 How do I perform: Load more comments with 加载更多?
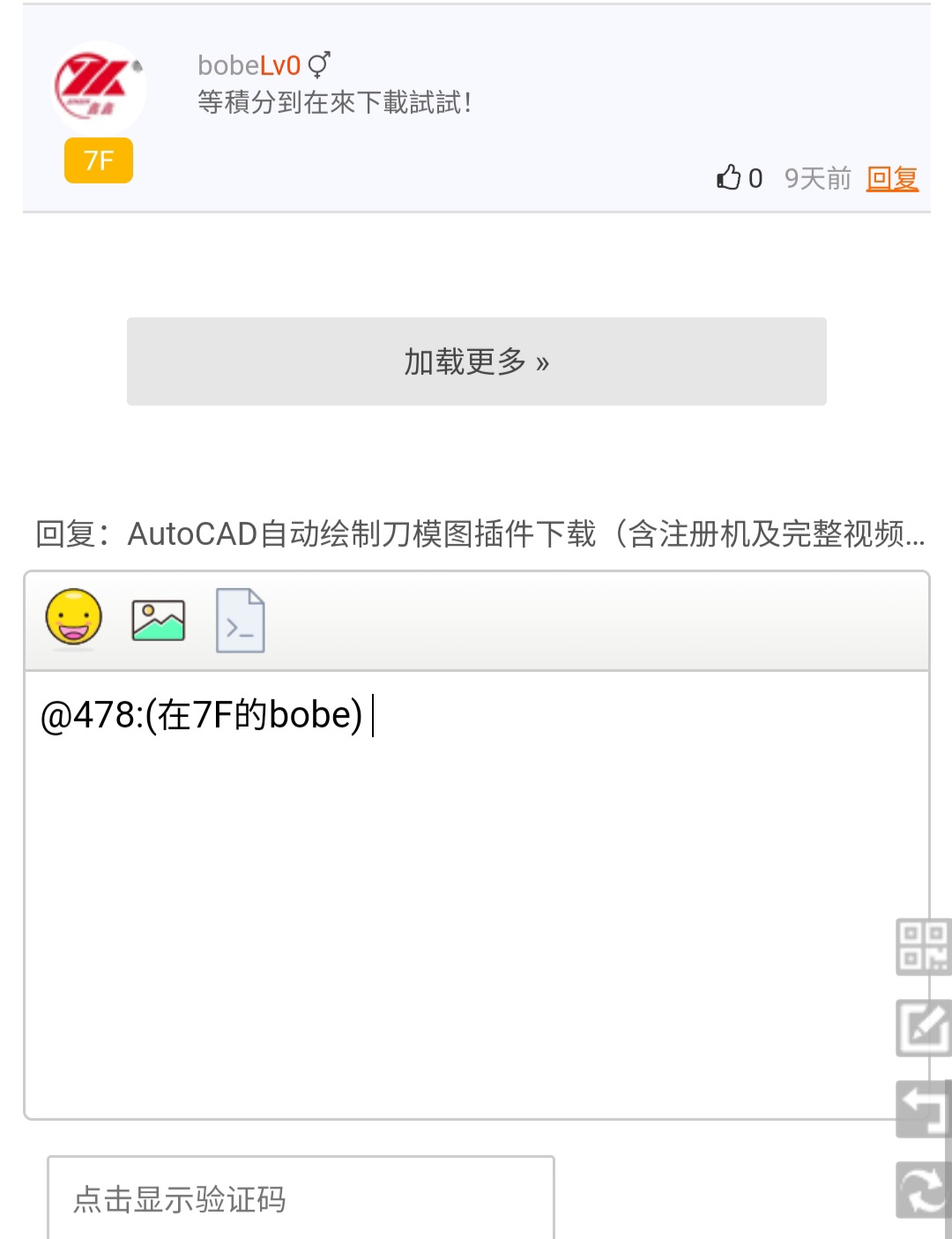[x=476, y=362]
